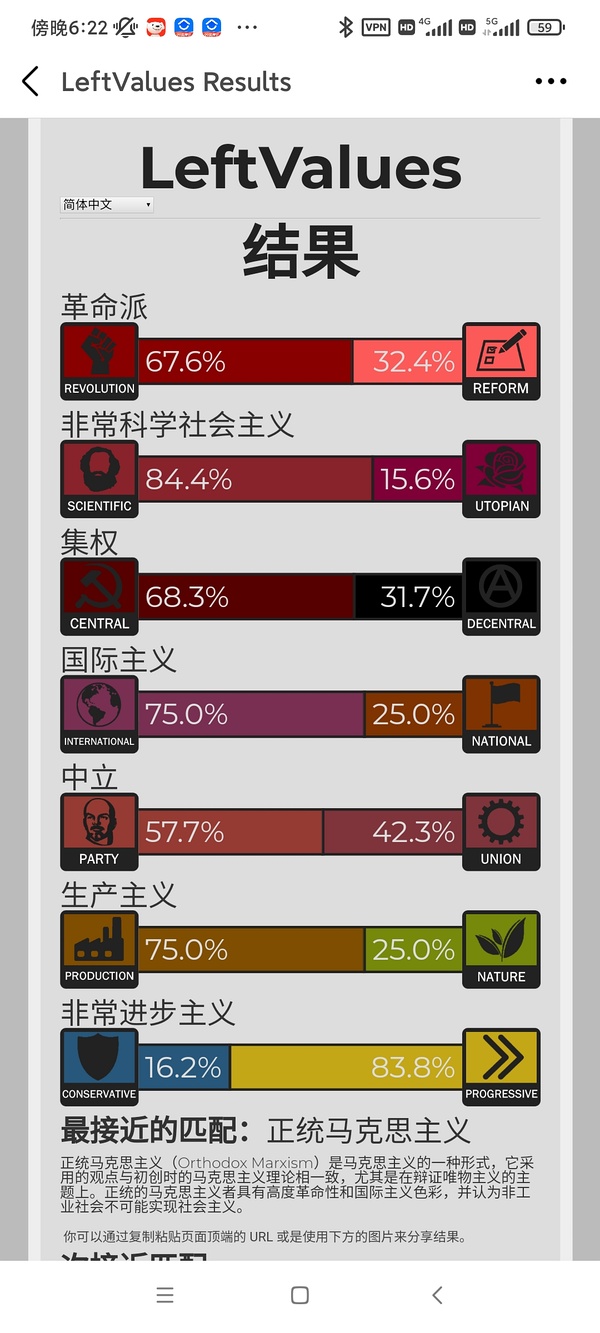The width and height of the screenshot is (600, 1333).
Task: Go back from LeftValues Results page
Action: (x=31, y=82)
